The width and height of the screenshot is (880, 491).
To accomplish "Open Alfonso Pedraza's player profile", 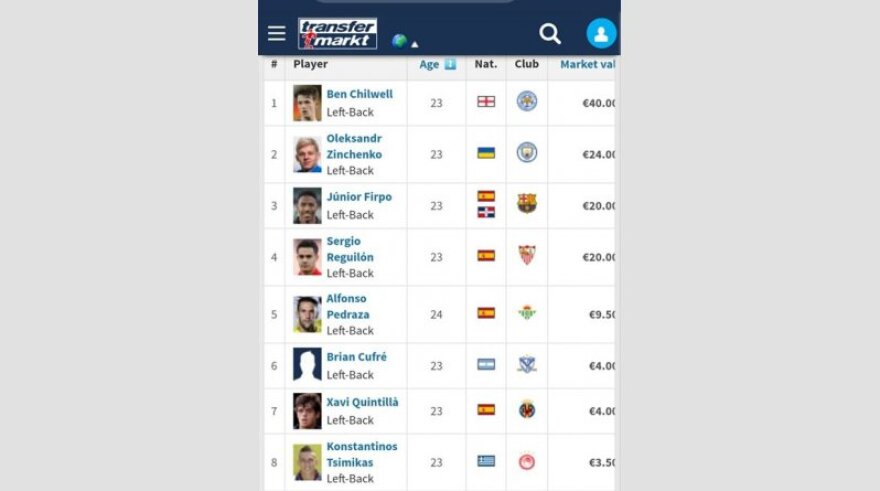I will coord(346,306).
